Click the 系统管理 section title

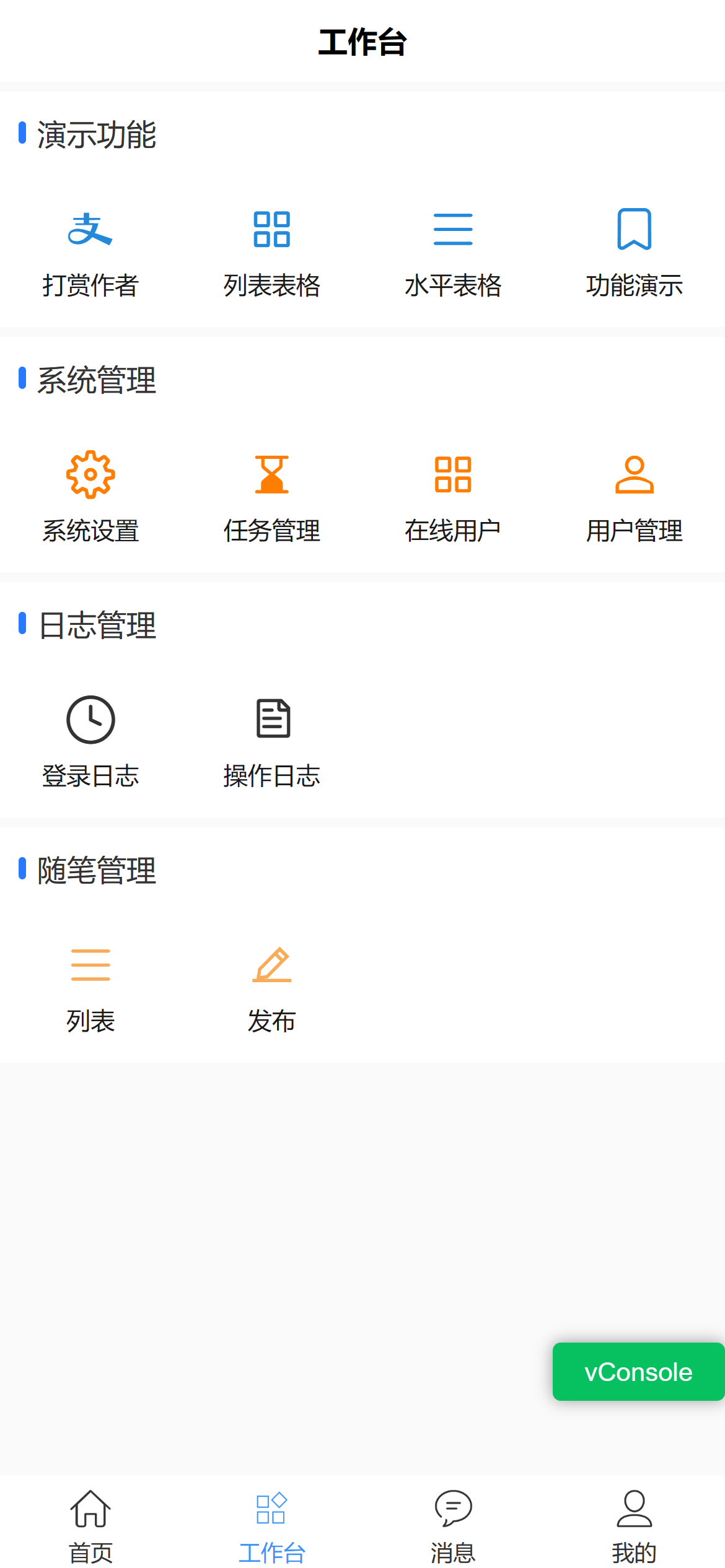(97, 379)
